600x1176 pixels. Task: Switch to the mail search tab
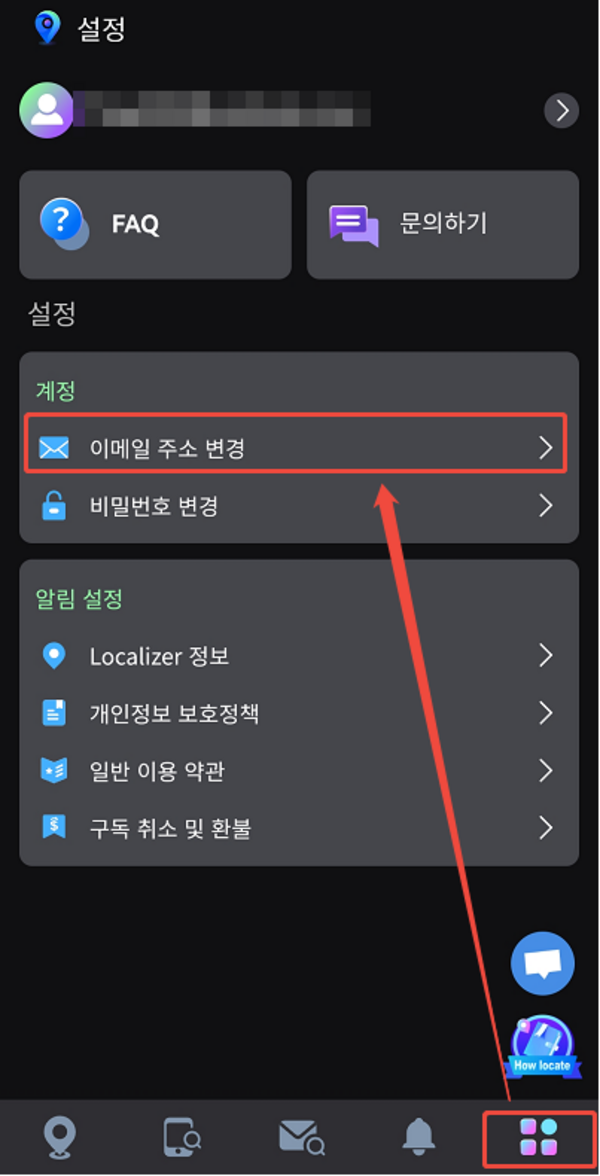tap(301, 1137)
